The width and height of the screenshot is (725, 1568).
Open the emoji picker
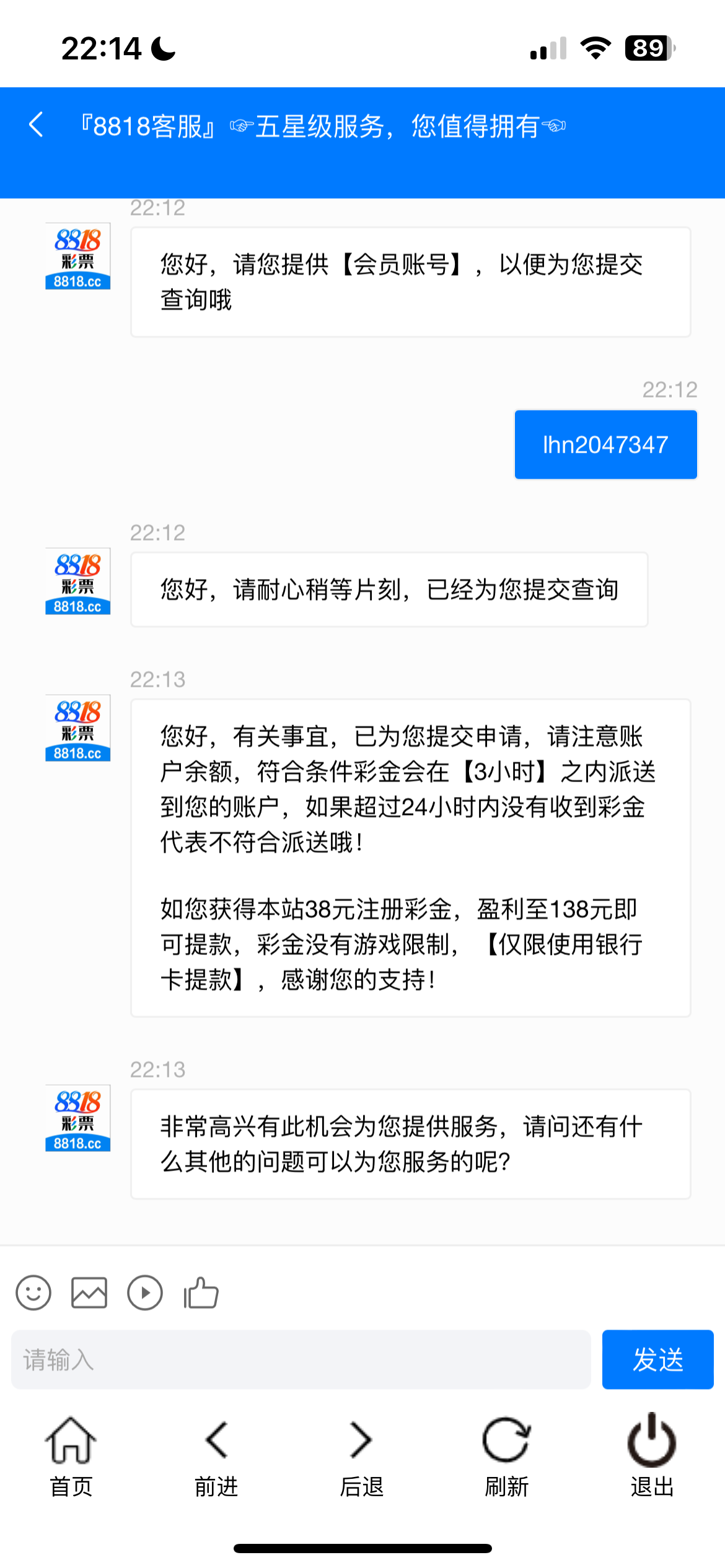click(33, 1293)
